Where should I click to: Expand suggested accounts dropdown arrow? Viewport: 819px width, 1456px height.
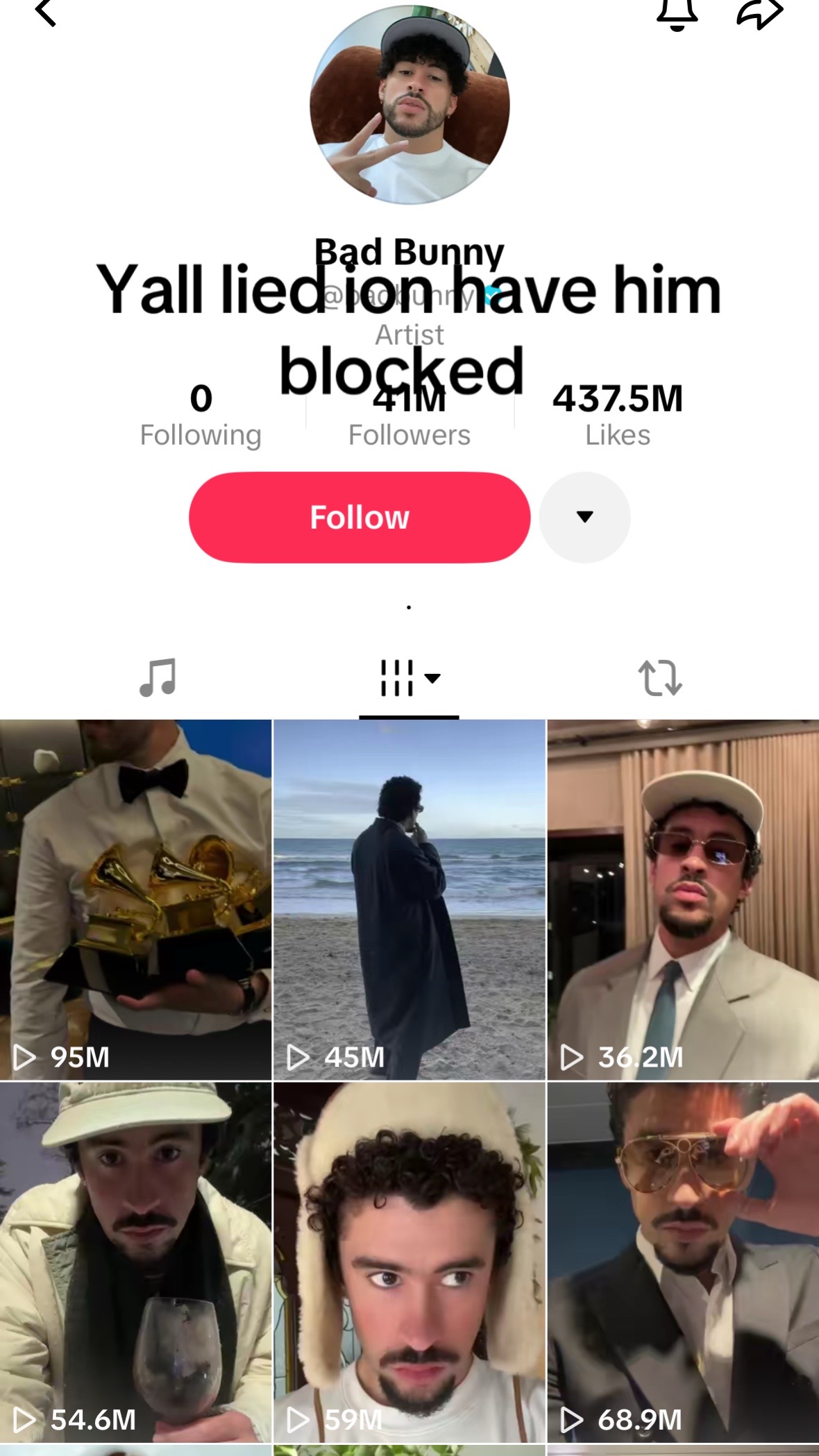(584, 517)
